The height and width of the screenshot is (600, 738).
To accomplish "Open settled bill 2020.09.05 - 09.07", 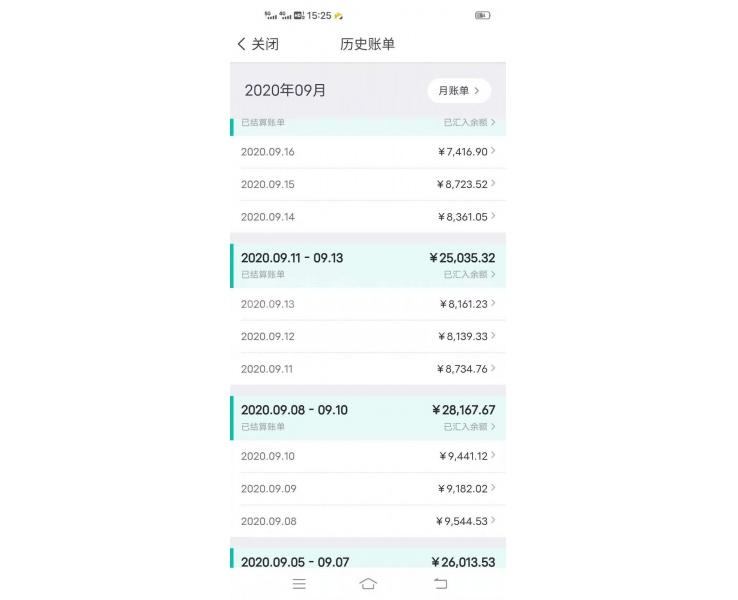I will pyautogui.click(x=367, y=561).
